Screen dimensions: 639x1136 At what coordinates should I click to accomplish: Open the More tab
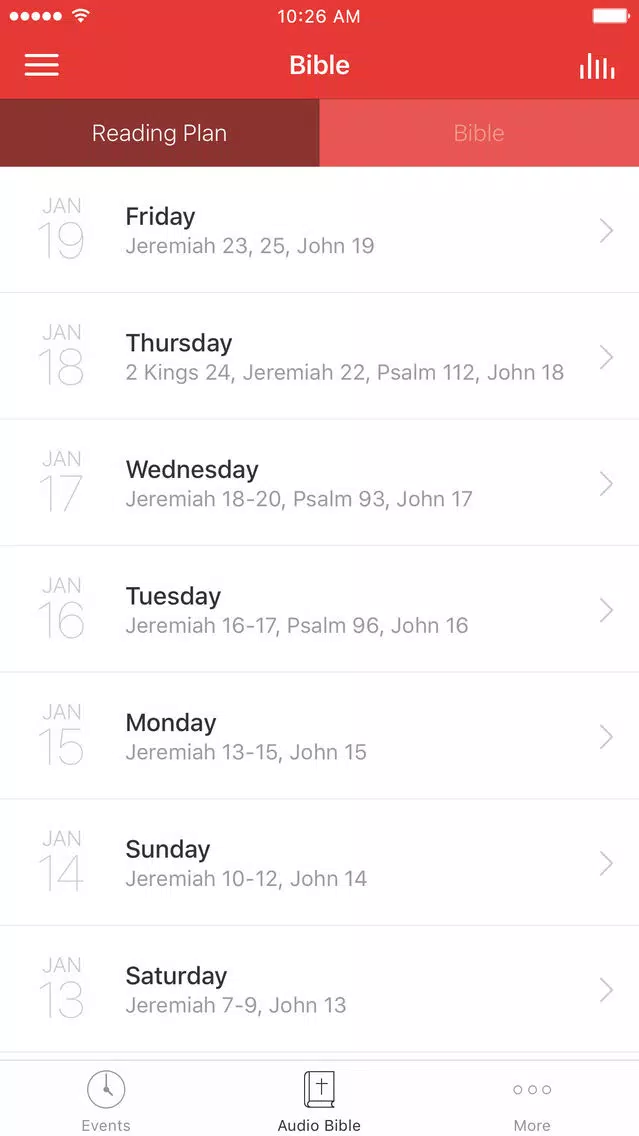[532, 1100]
